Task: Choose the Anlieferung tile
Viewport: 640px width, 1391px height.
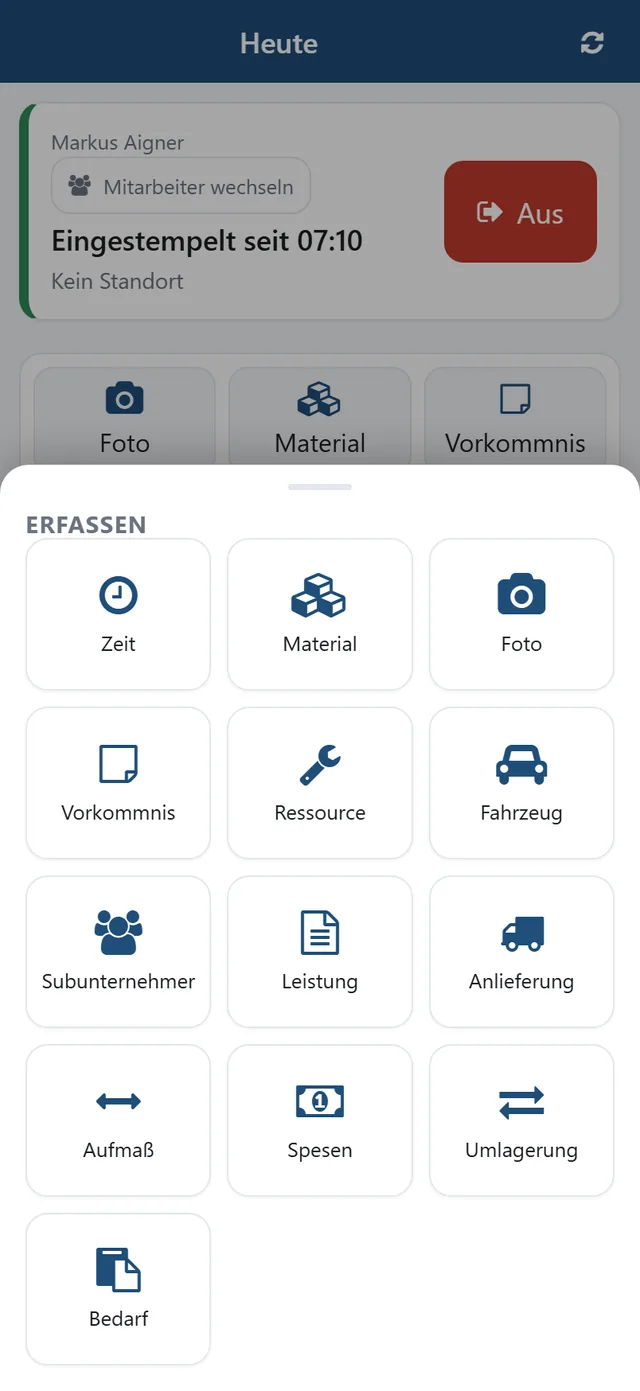Action: pyautogui.click(x=521, y=952)
